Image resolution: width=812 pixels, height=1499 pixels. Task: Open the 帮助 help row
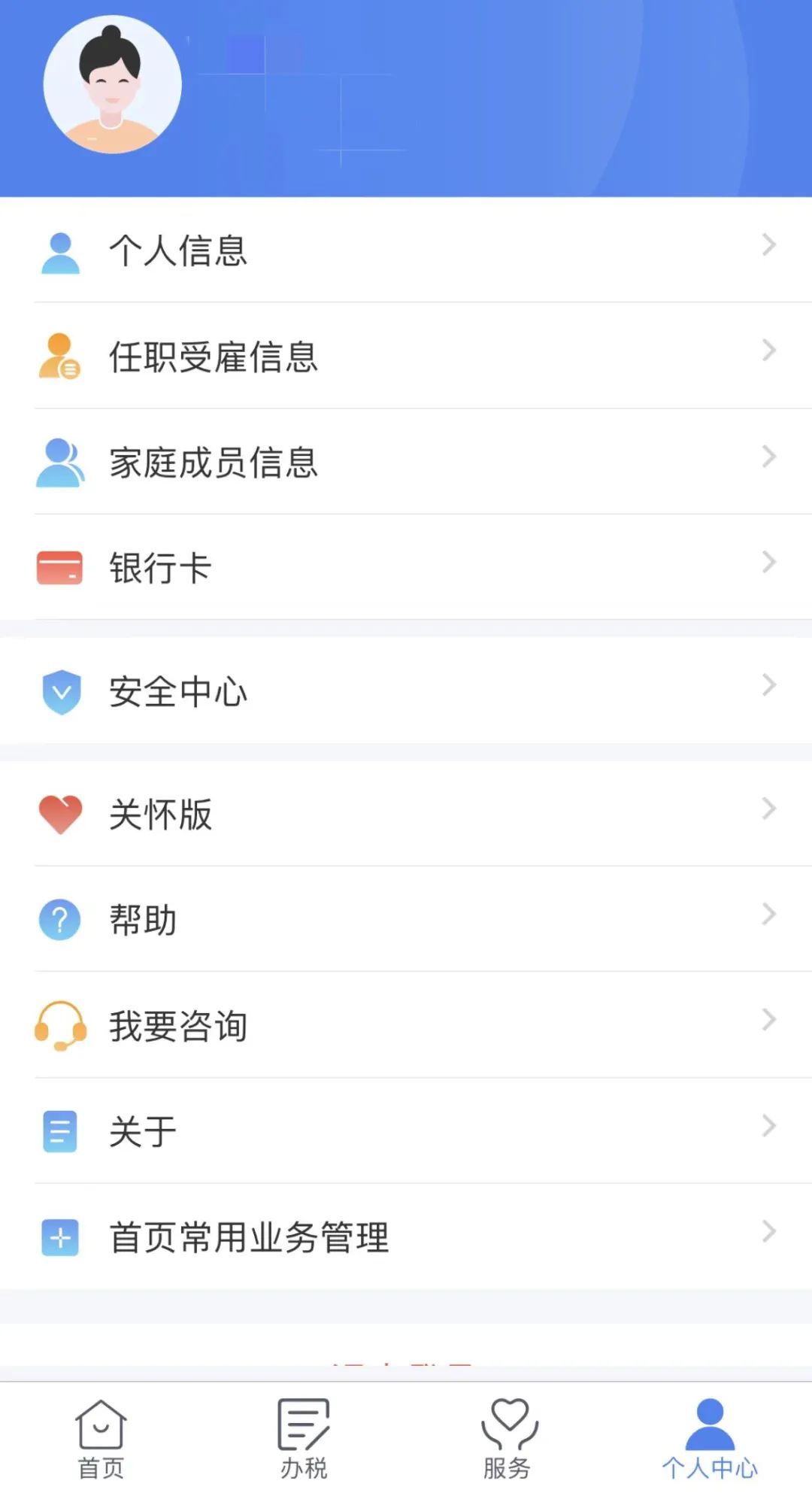coord(406,919)
